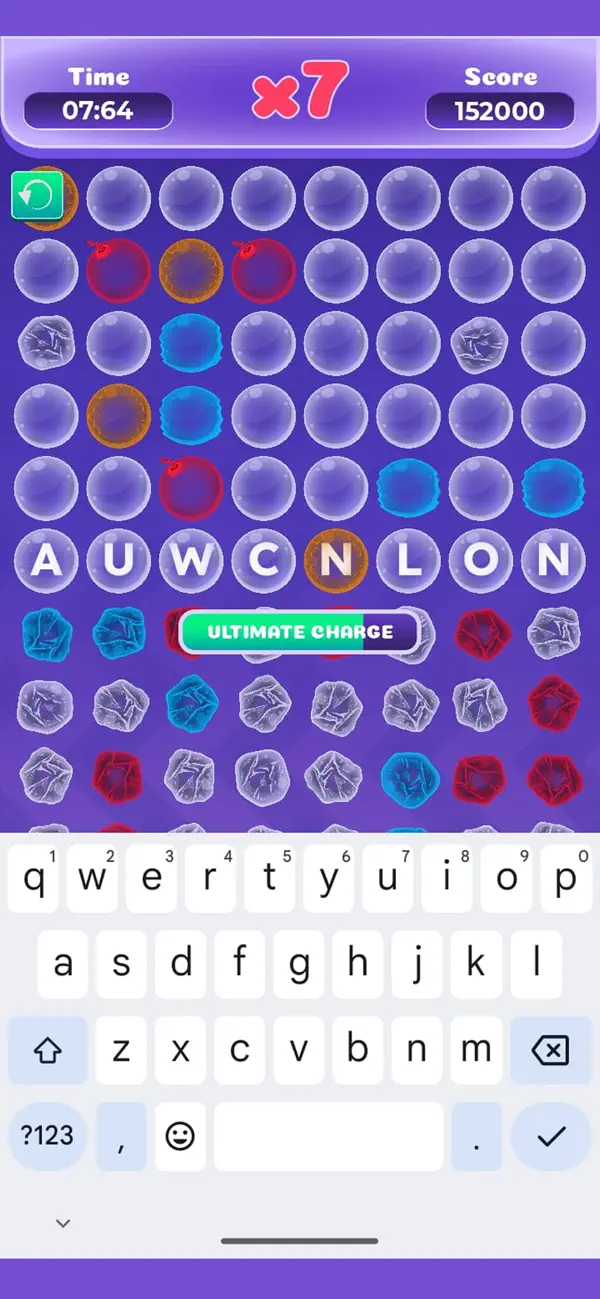The image size is (600, 1299).
Task: Hide the keyboard with down chevron
Action: pos(63,1223)
